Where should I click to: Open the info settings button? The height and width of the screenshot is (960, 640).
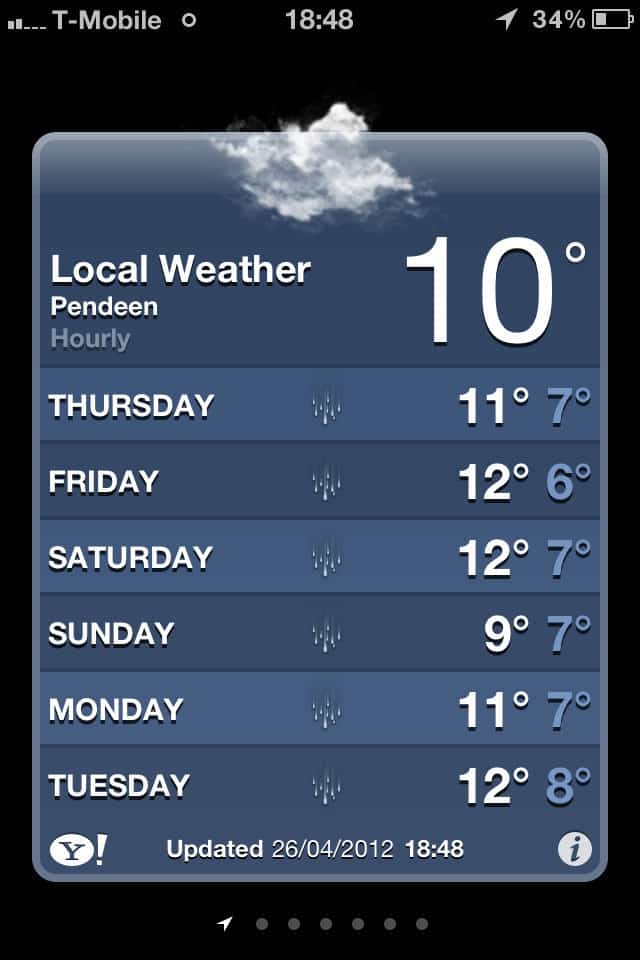point(574,850)
